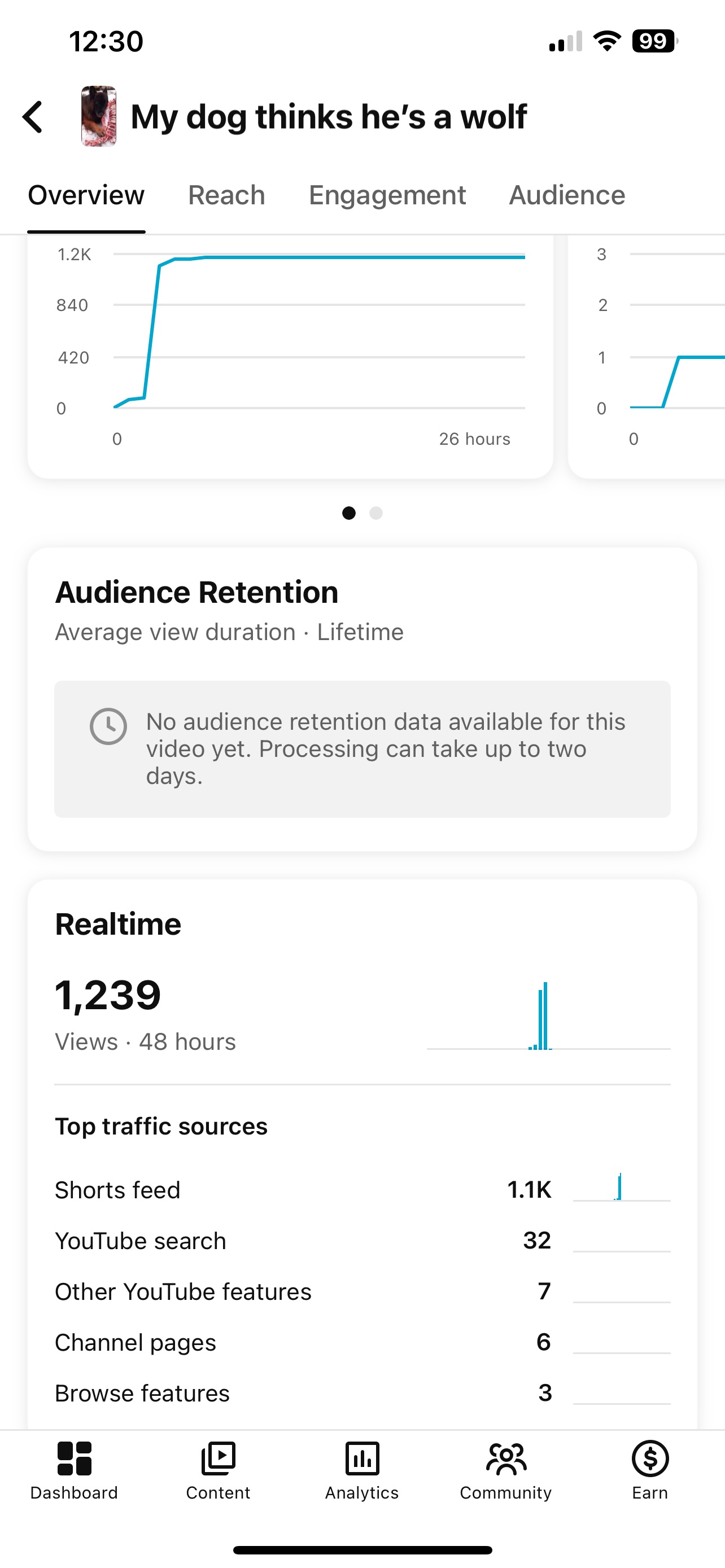
Task: Open the Audience Retention card
Action: coord(361,699)
